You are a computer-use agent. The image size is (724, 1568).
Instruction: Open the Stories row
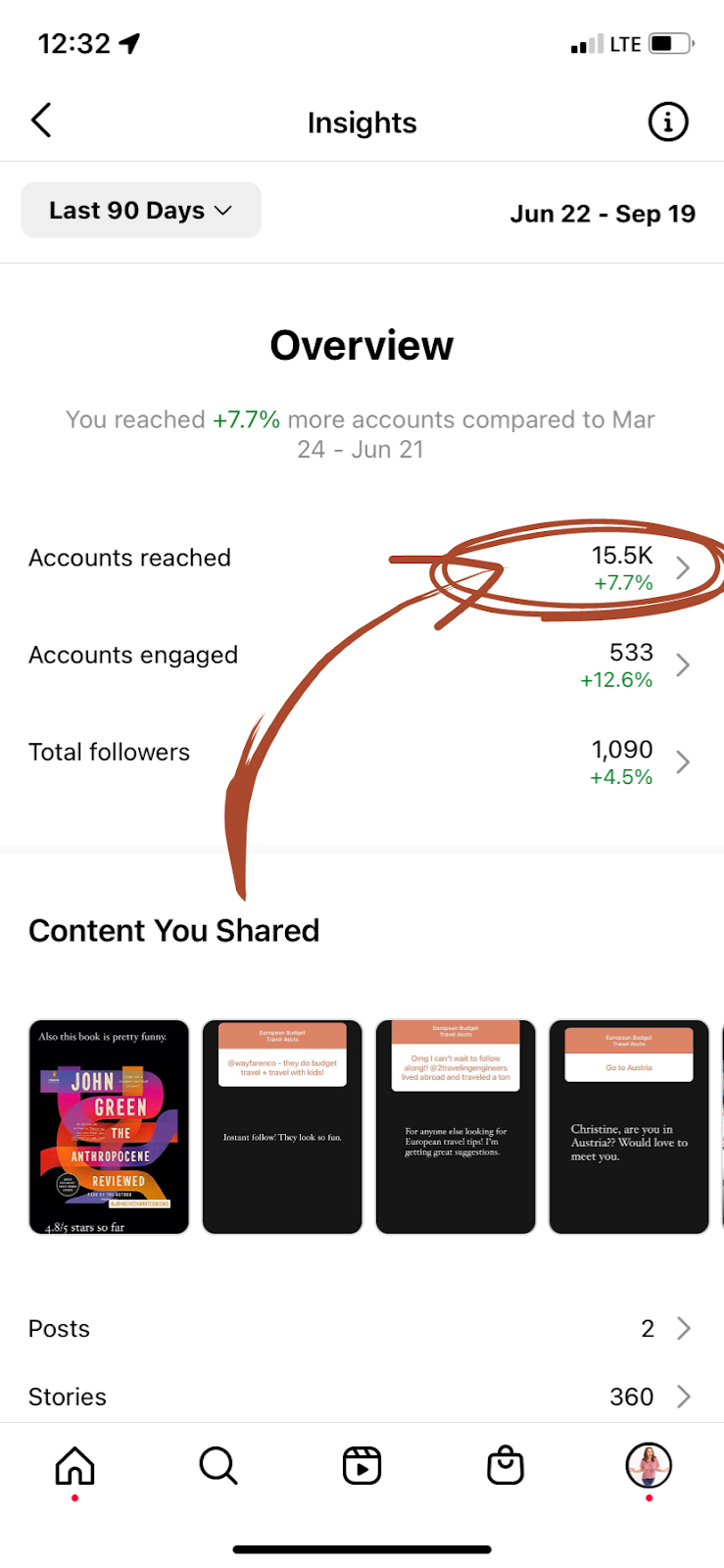pyautogui.click(x=361, y=1396)
